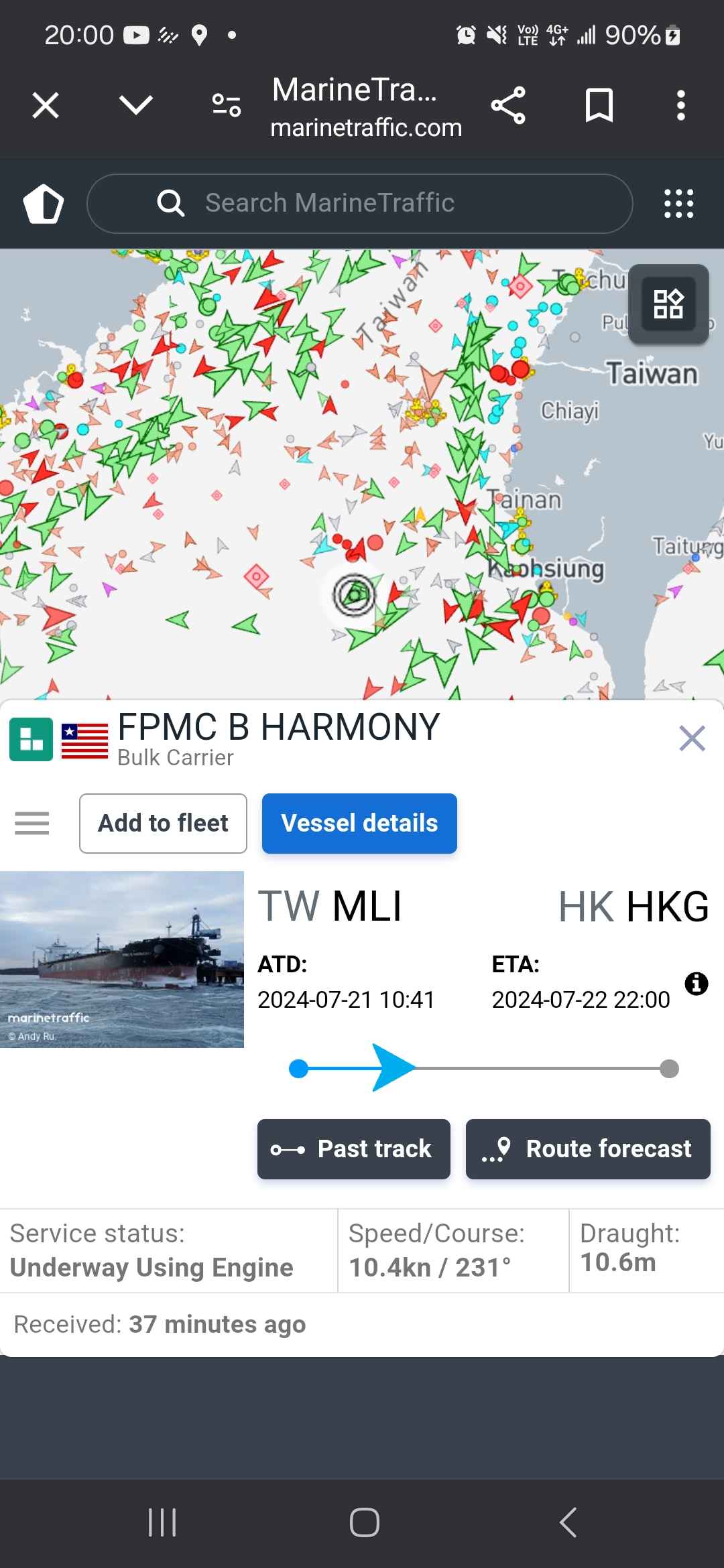The width and height of the screenshot is (724, 1568).
Task: Share the MarineTraffic page
Action: pyautogui.click(x=508, y=105)
